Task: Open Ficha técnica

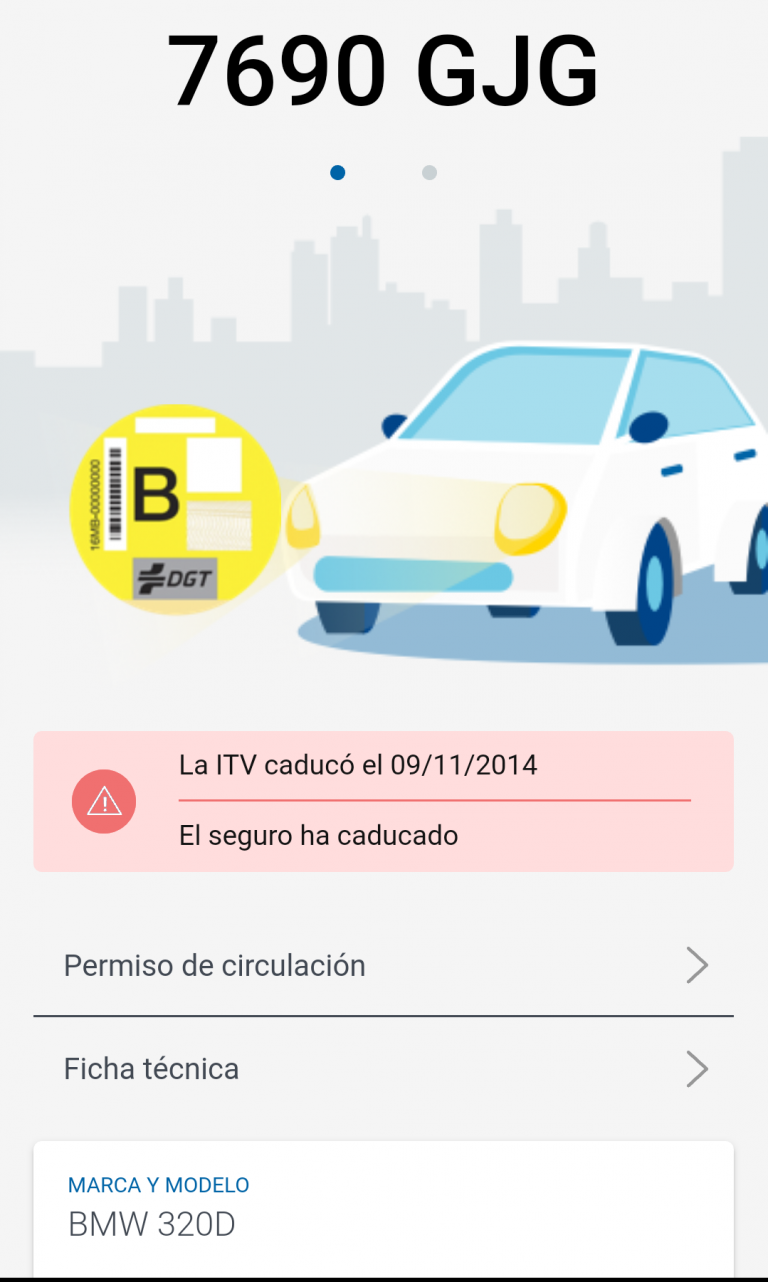Action: (x=384, y=1069)
